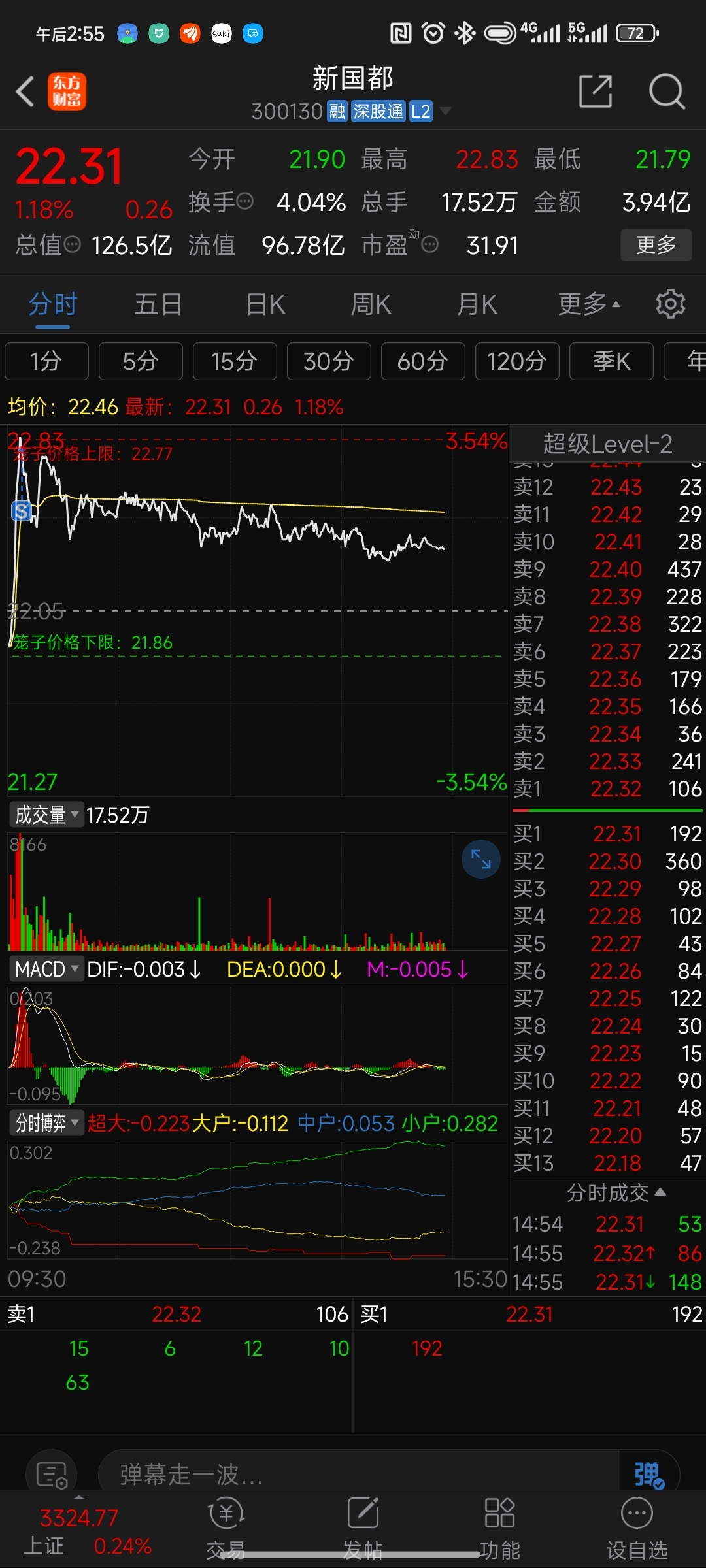Image resolution: width=706 pixels, height=1568 pixels.
Task: Expand chart to full screen
Action: point(480,858)
